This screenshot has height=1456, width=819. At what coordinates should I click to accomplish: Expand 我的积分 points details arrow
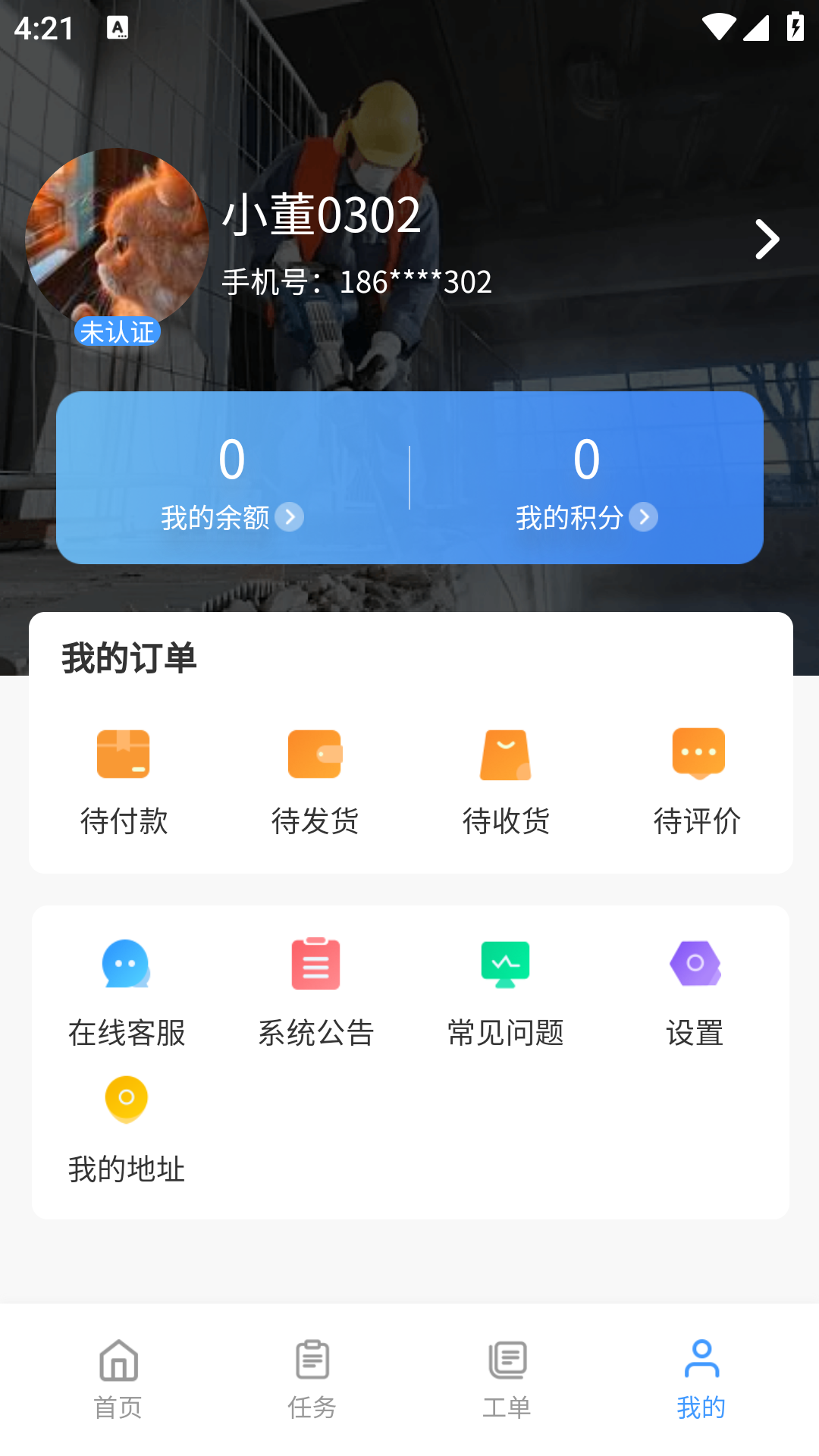click(644, 517)
